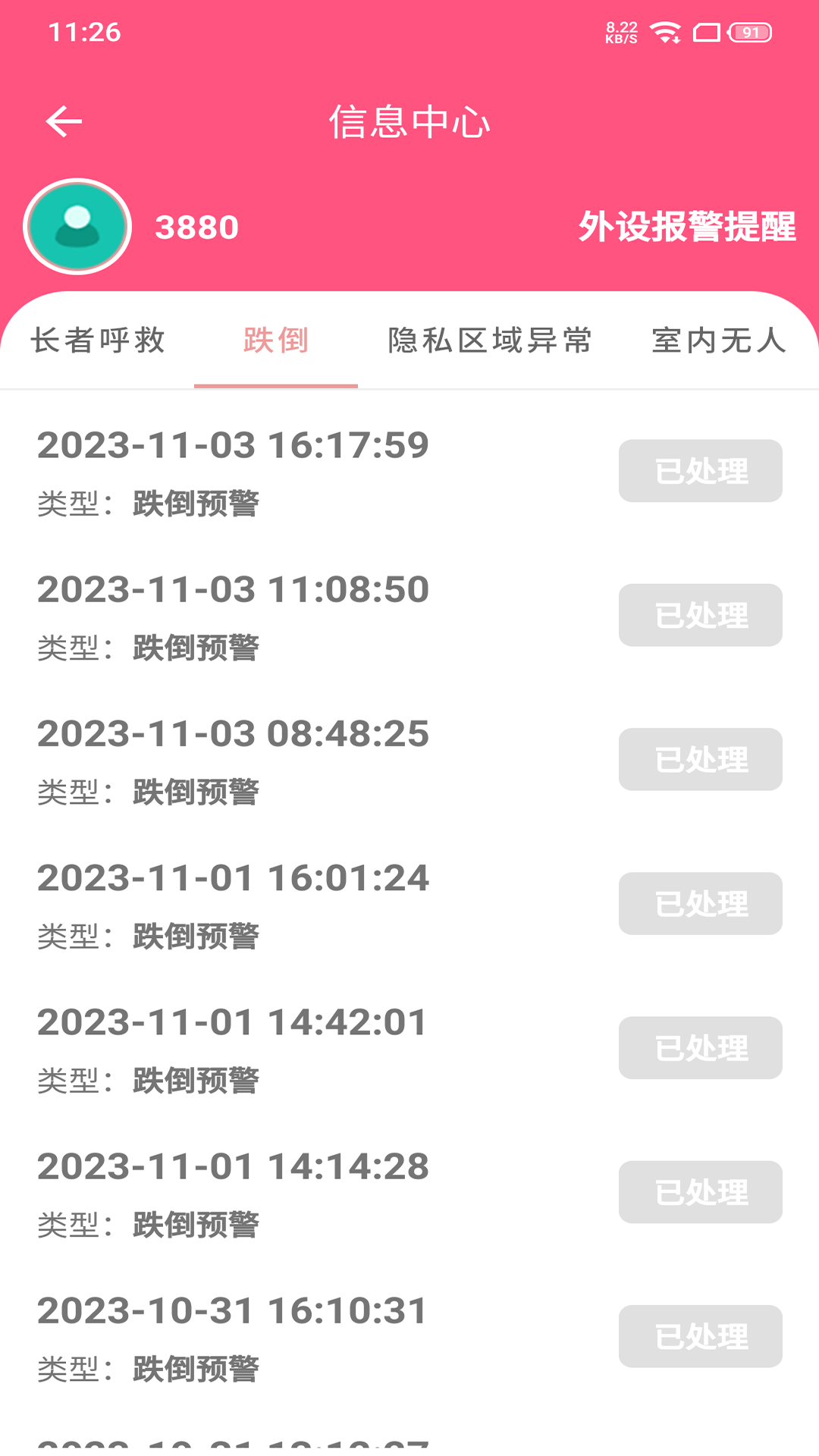This screenshot has height=1456, width=819.
Task: Tap 已处理 for the 16:10:31 alert
Action: [x=700, y=1336]
